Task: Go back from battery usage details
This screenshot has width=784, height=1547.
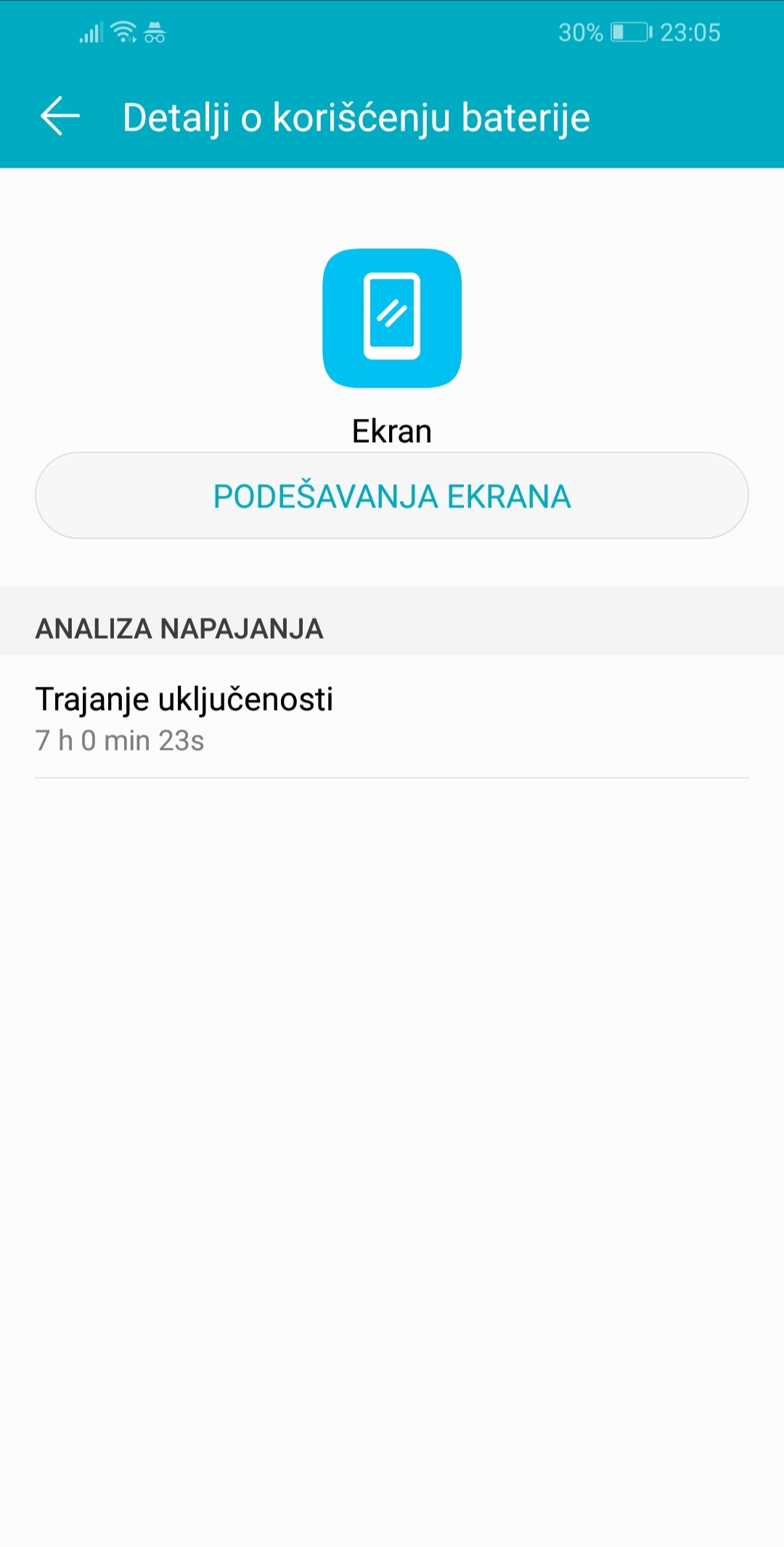Action: (x=60, y=116)
